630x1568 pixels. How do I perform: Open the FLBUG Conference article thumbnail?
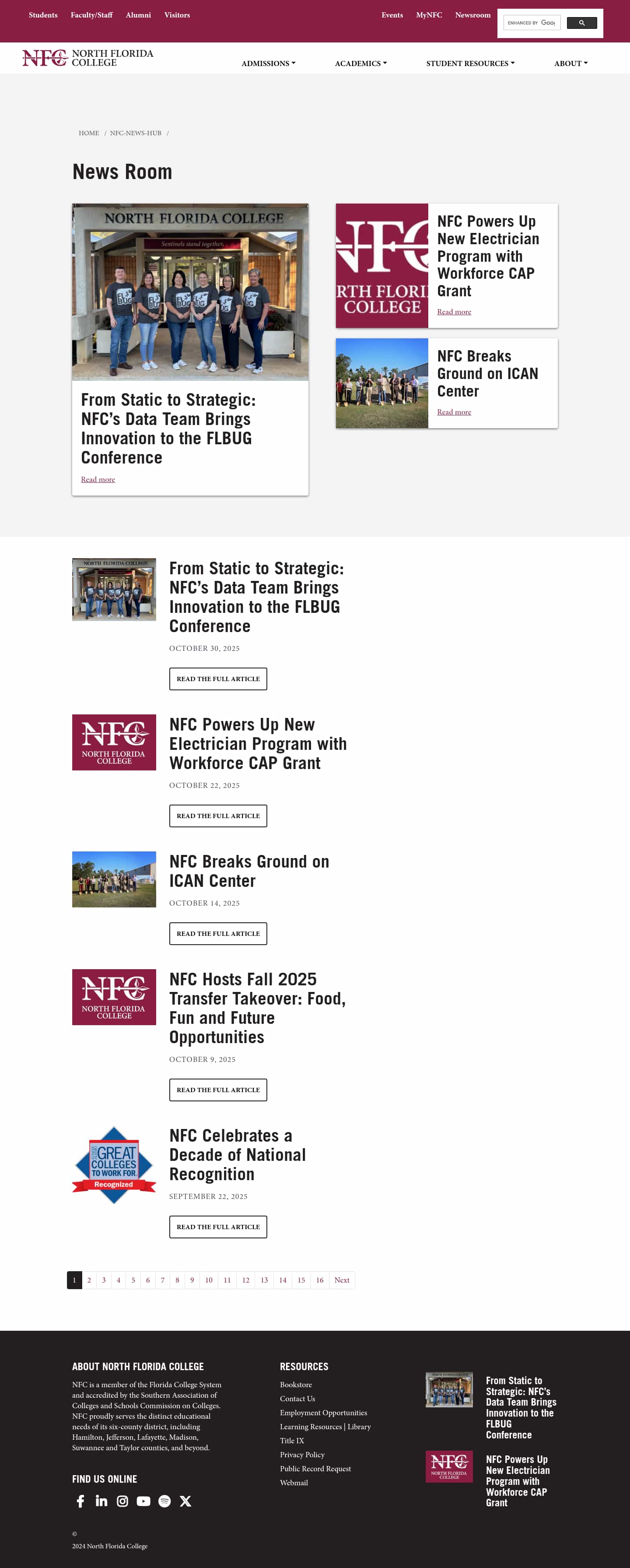(114, 589)
